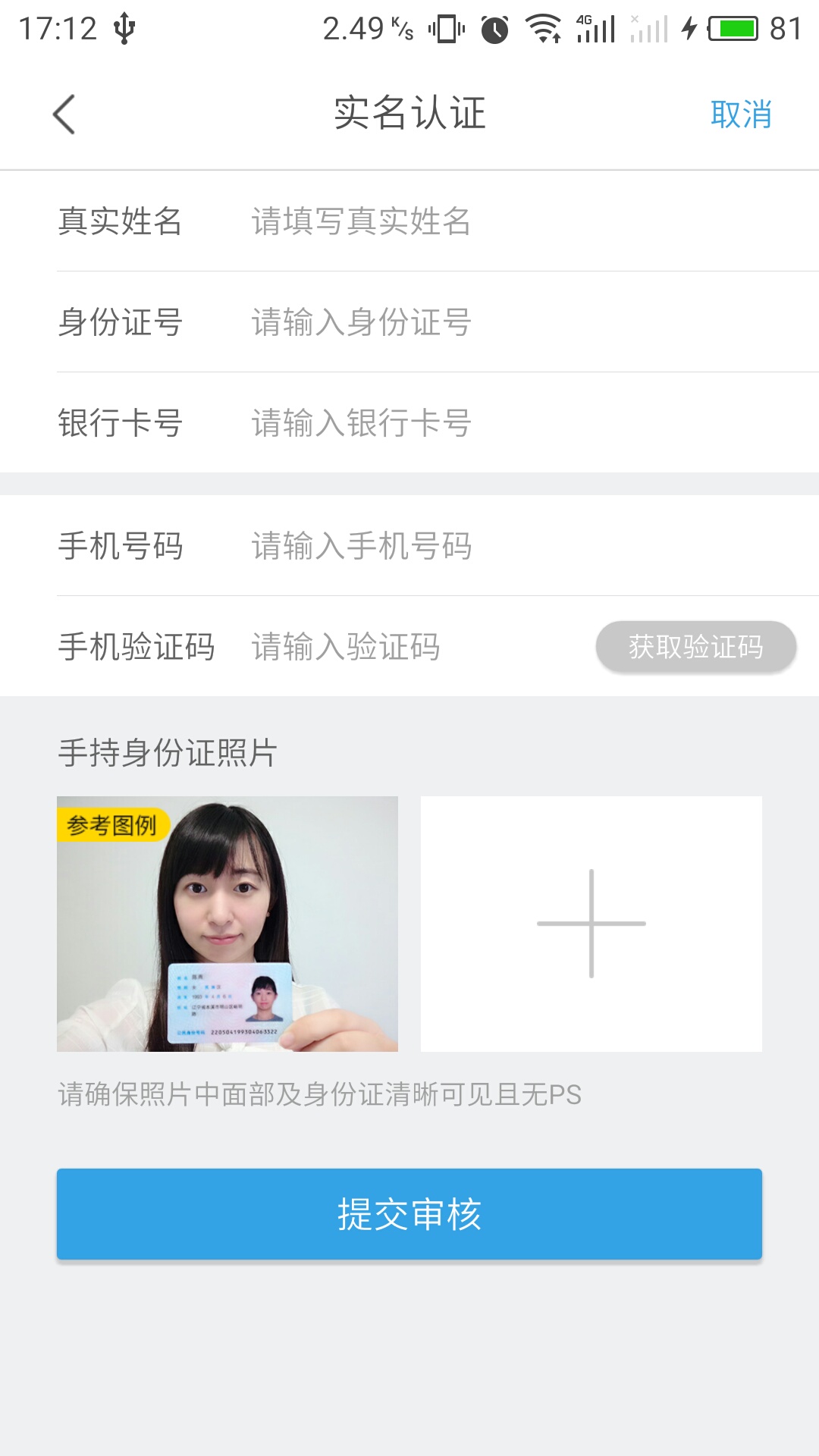Click the 实名认证 page title

(x=409, y=112)
